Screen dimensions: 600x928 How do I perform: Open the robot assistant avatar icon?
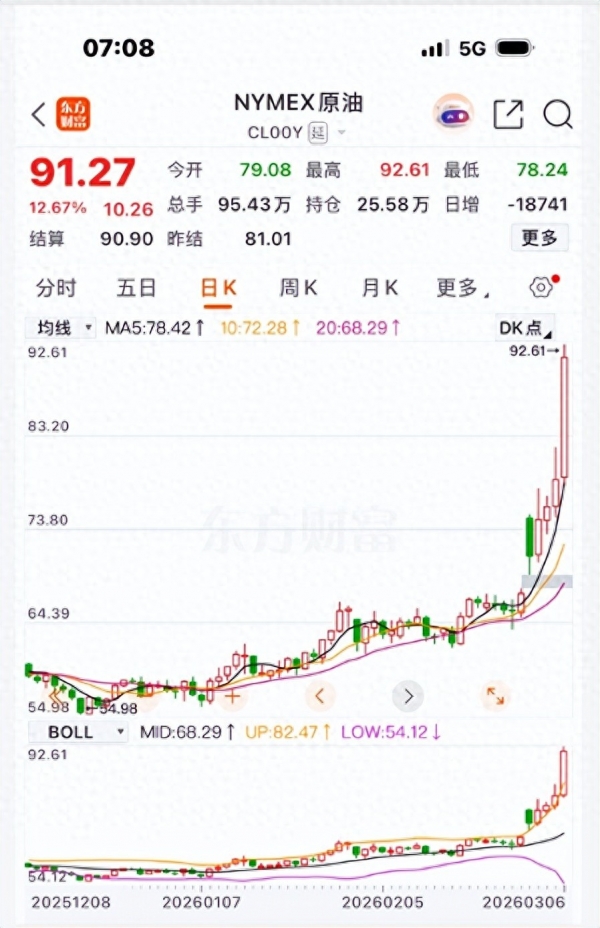[453, 115]
